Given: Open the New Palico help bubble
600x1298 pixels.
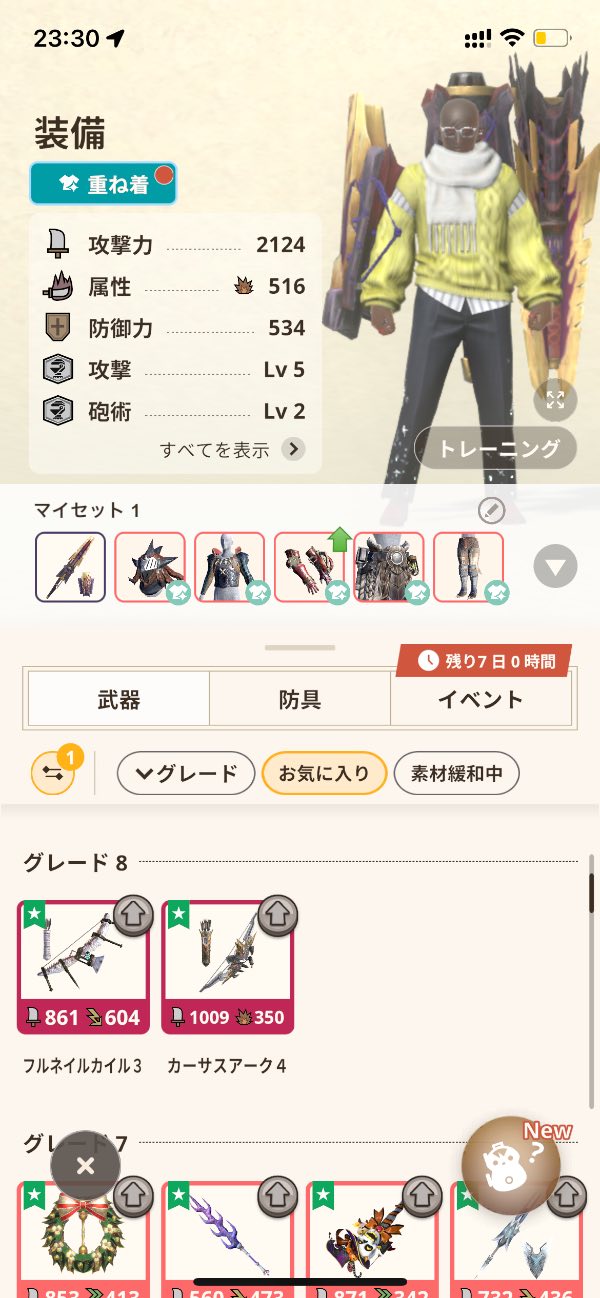Looking at the screenshot, I should (511, 1166).
